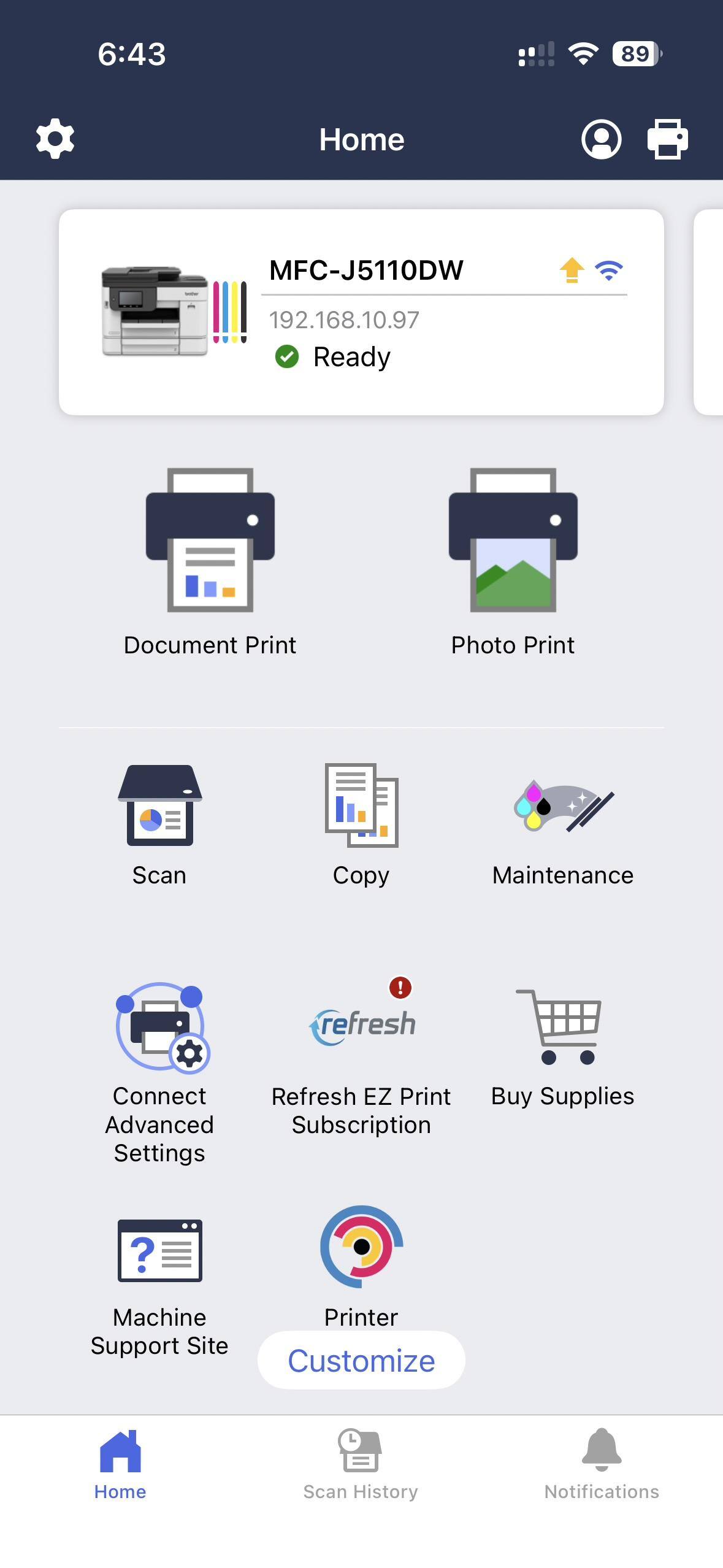Open the settings gear icon
This screenshot has width=723, height=1568.
pos(55,139)
